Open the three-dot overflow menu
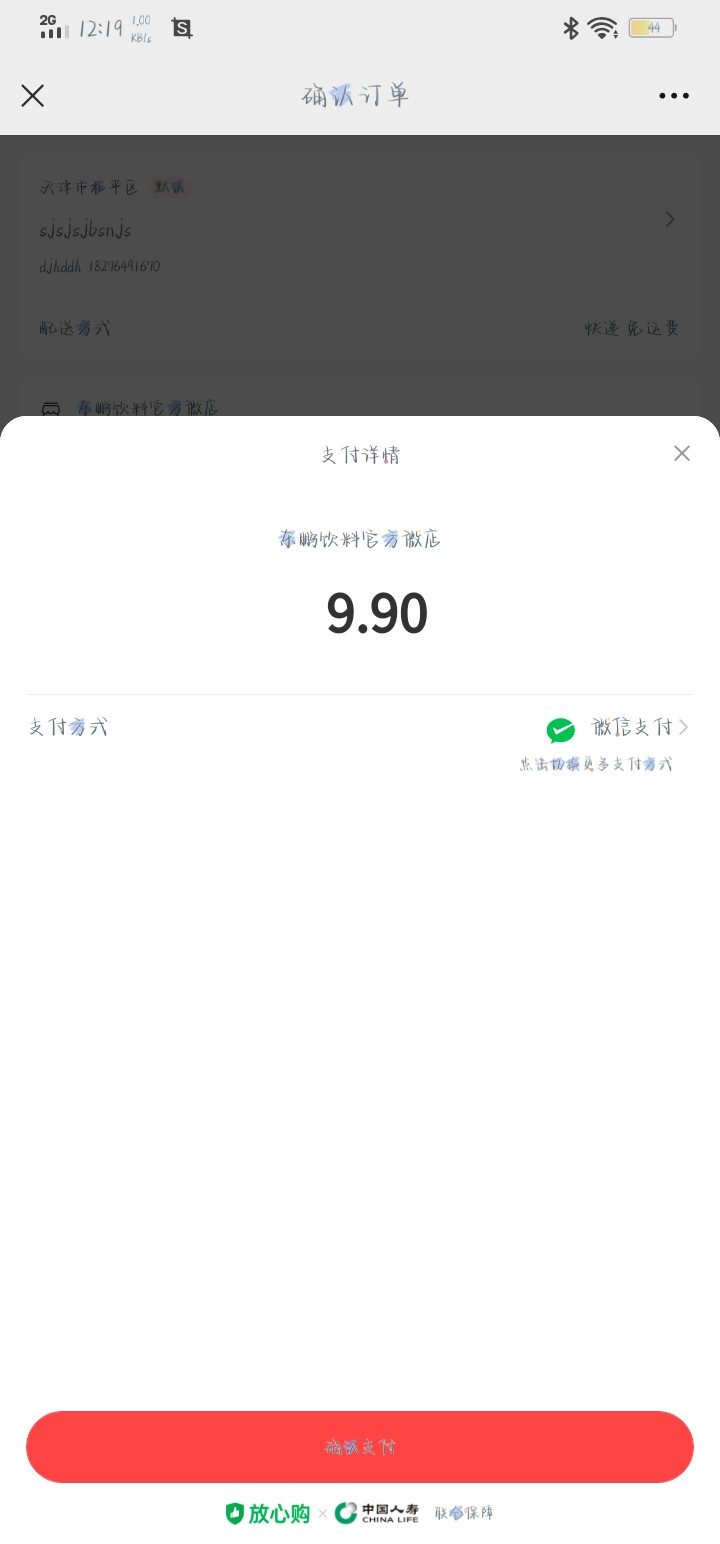This screenshot has width=720, height=1544. [x=673, y=96]
